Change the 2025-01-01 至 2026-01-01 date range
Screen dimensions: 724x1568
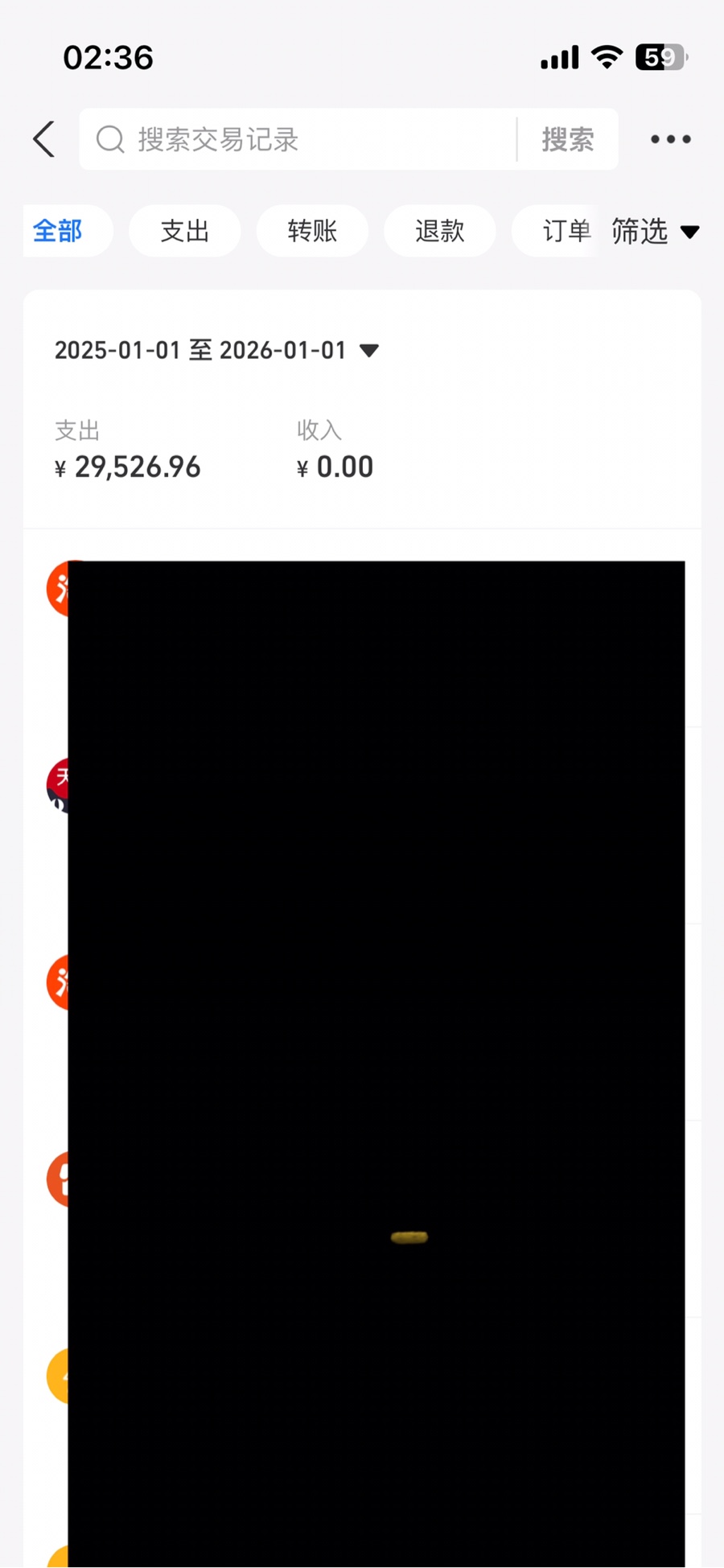[216, 350]
